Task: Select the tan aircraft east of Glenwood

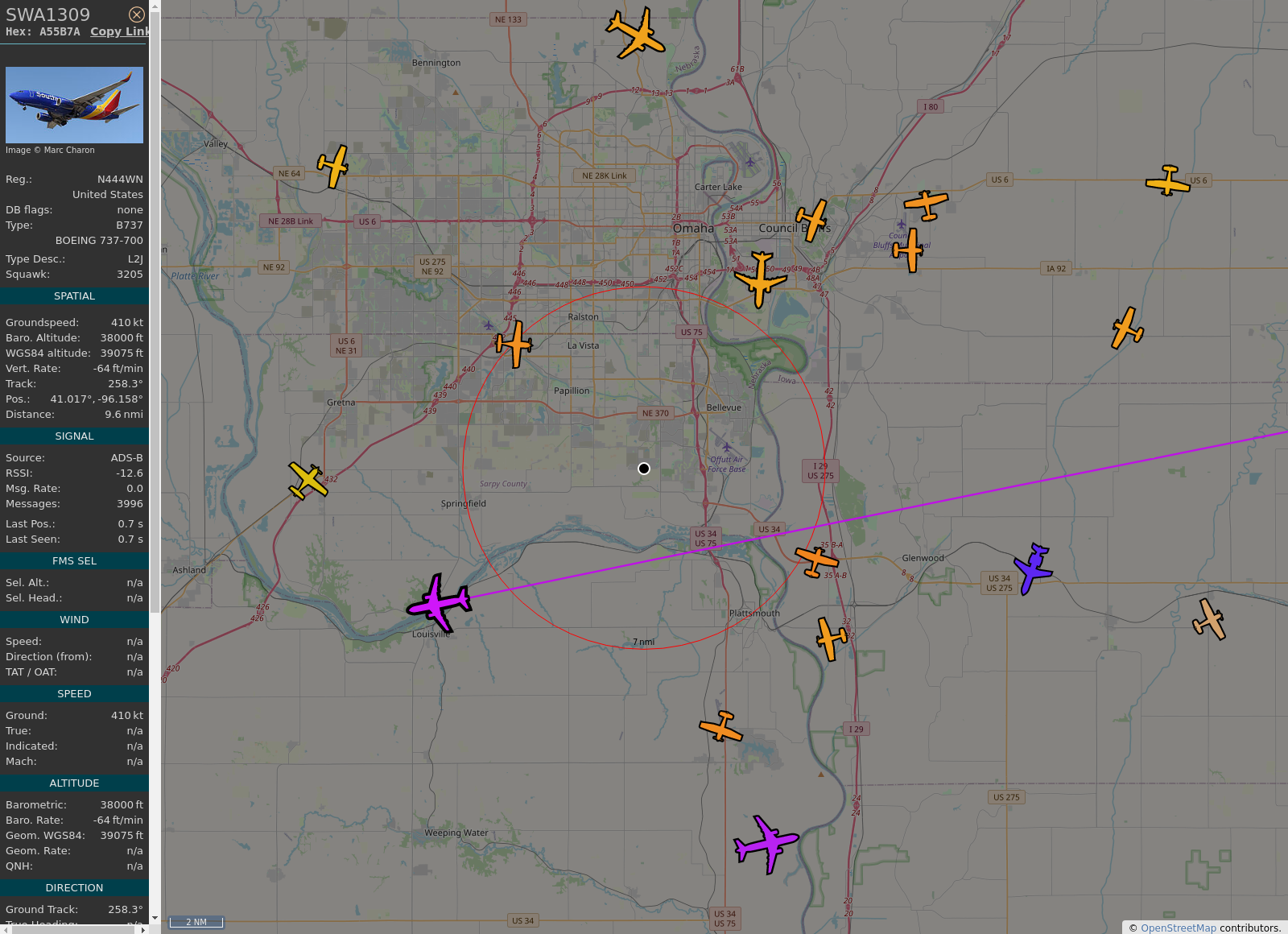Action: (1209, 619)
